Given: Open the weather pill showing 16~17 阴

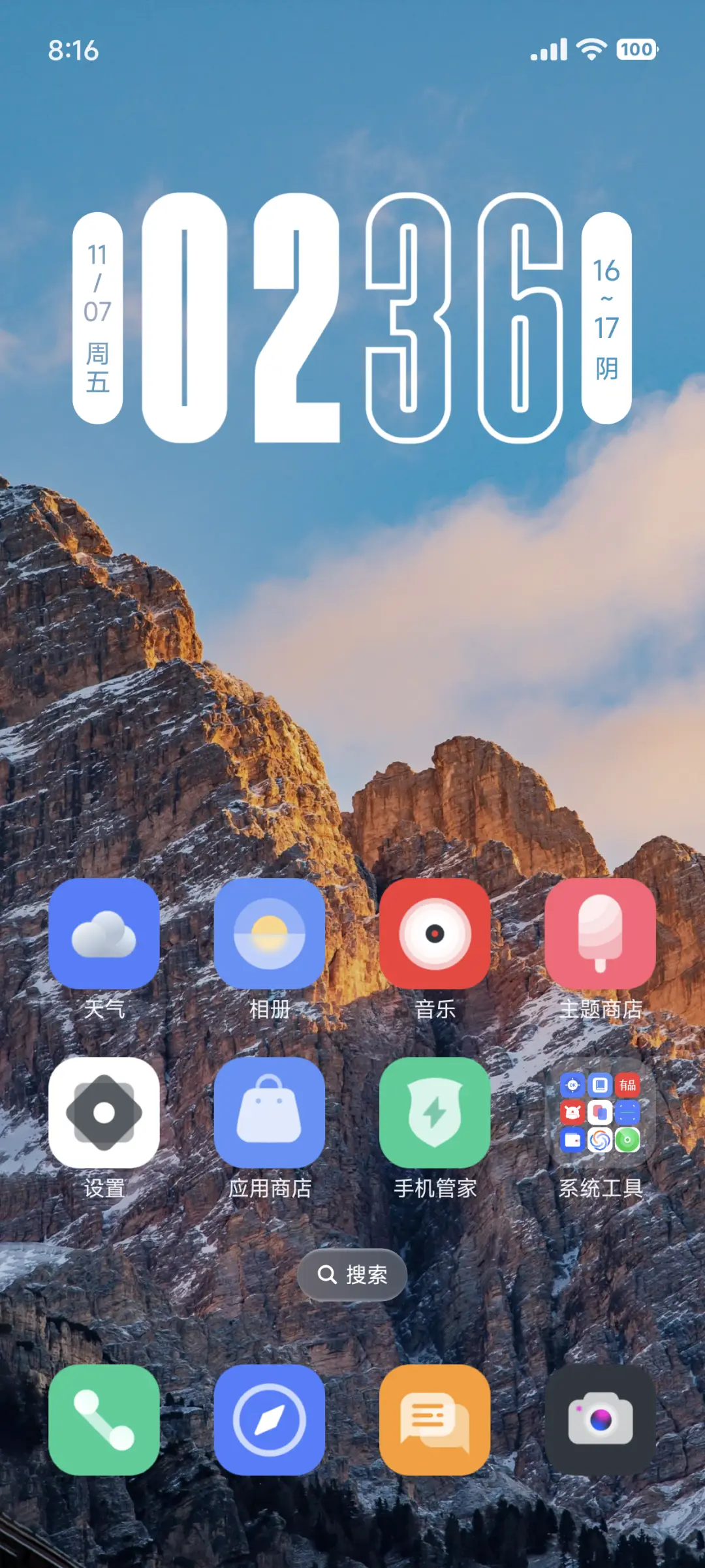Looking at the screenshot, I should point(606,318).
